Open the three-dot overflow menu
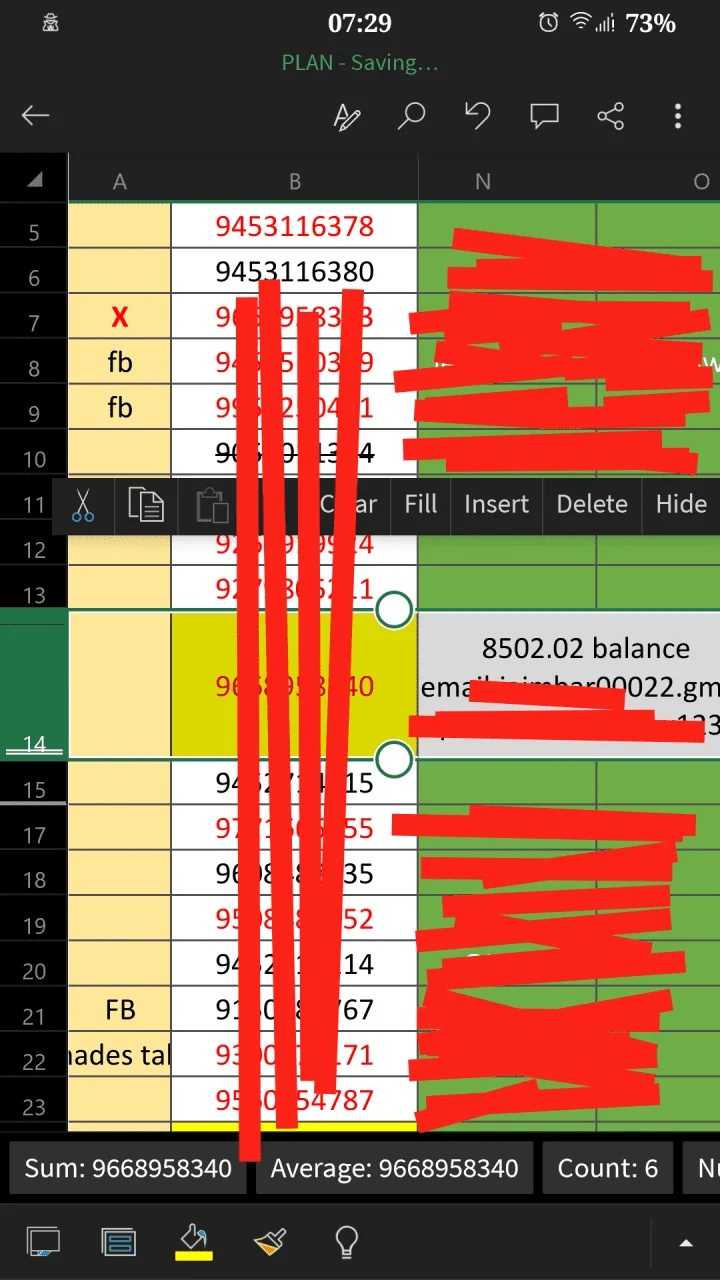Viewport: 720px width, 1280px height. point(678,116)
